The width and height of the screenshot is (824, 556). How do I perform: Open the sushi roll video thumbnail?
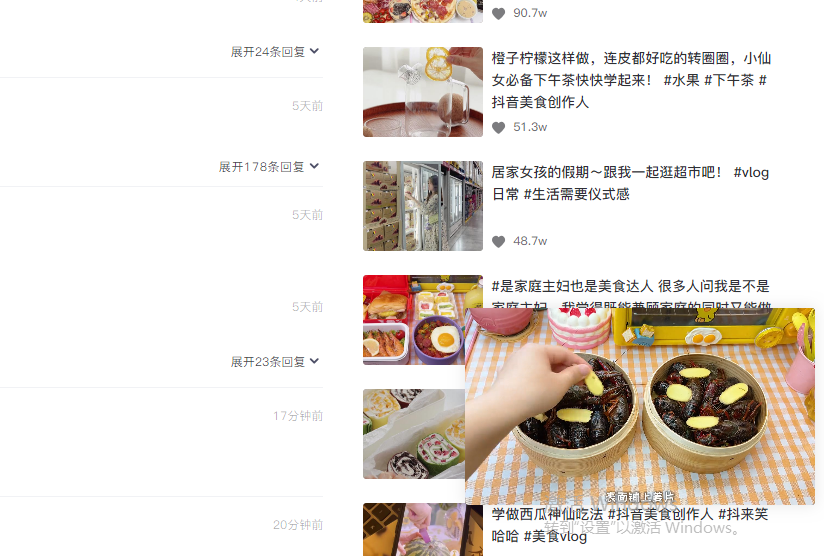tap(412, 434)
